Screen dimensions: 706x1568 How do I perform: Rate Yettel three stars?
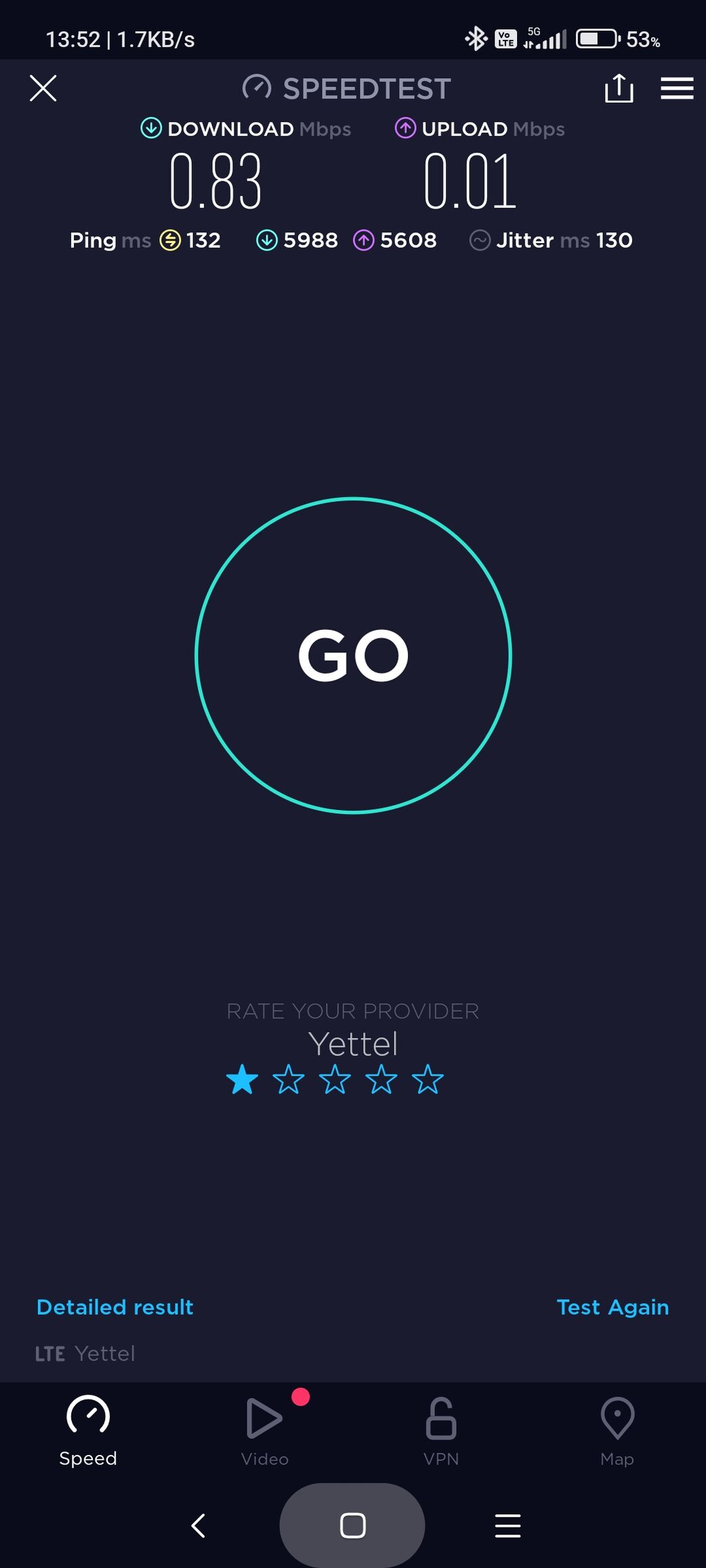[x=335, y=1079]
